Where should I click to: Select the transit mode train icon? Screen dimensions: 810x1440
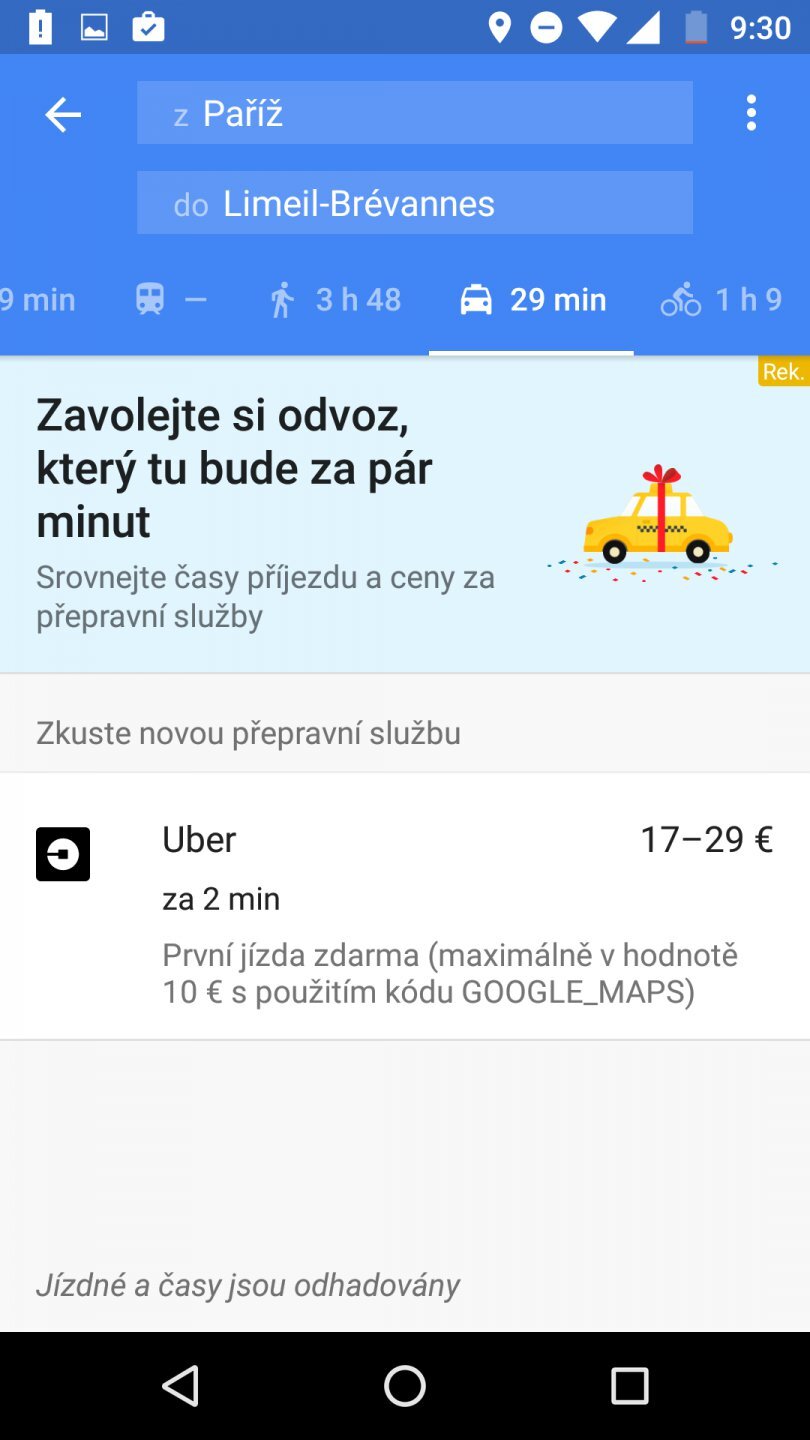click(150, 299)
